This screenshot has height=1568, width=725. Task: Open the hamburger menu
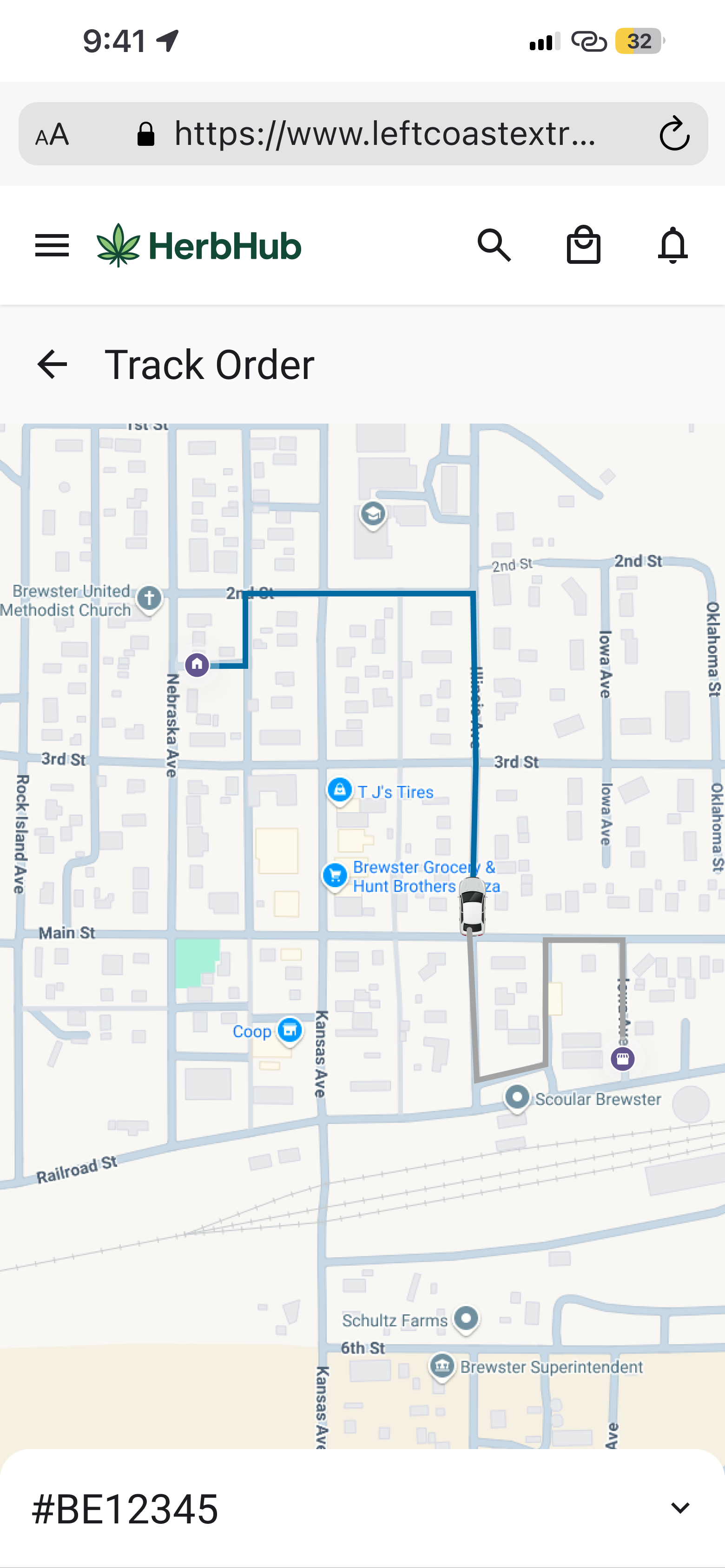[x=52, y=246]
